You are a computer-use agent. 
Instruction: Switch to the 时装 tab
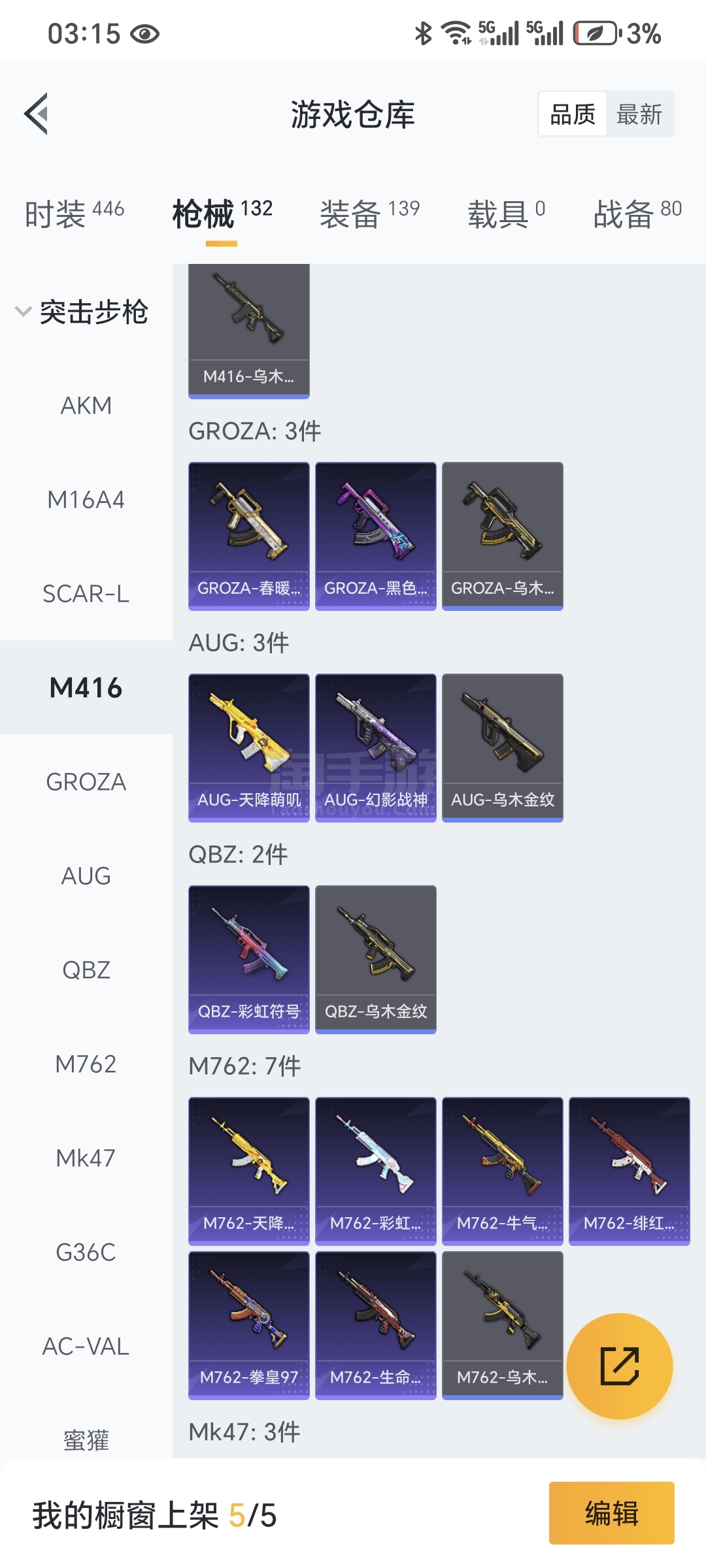click(73, 214)
